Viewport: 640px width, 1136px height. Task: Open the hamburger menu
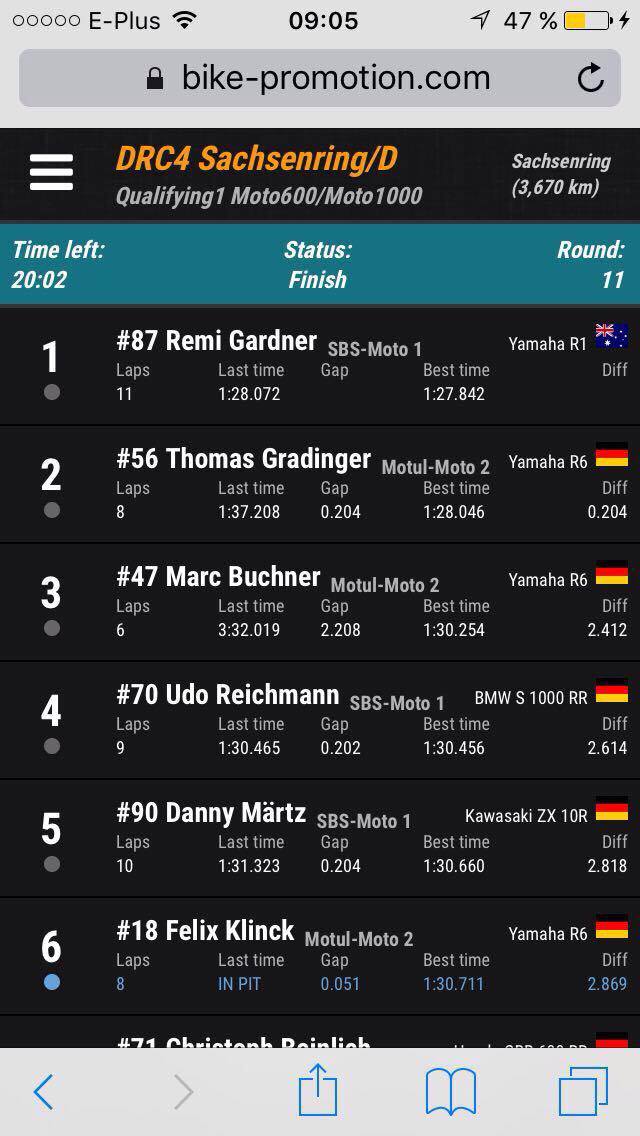coord(51,173)
